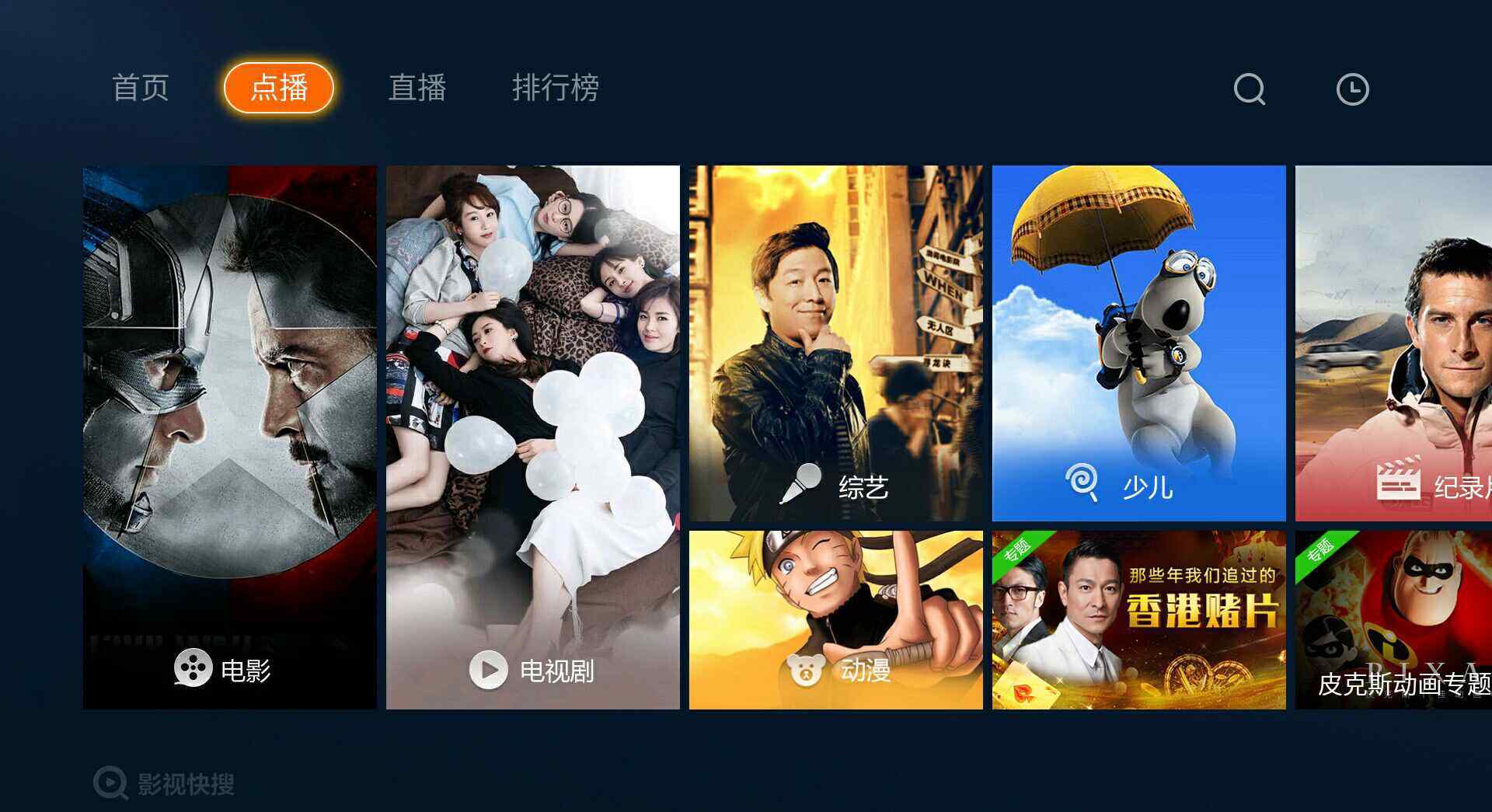Viewport: 1492px width, 812px height.
Task: Open the 电影 category tile
Action: pos(230,437)
